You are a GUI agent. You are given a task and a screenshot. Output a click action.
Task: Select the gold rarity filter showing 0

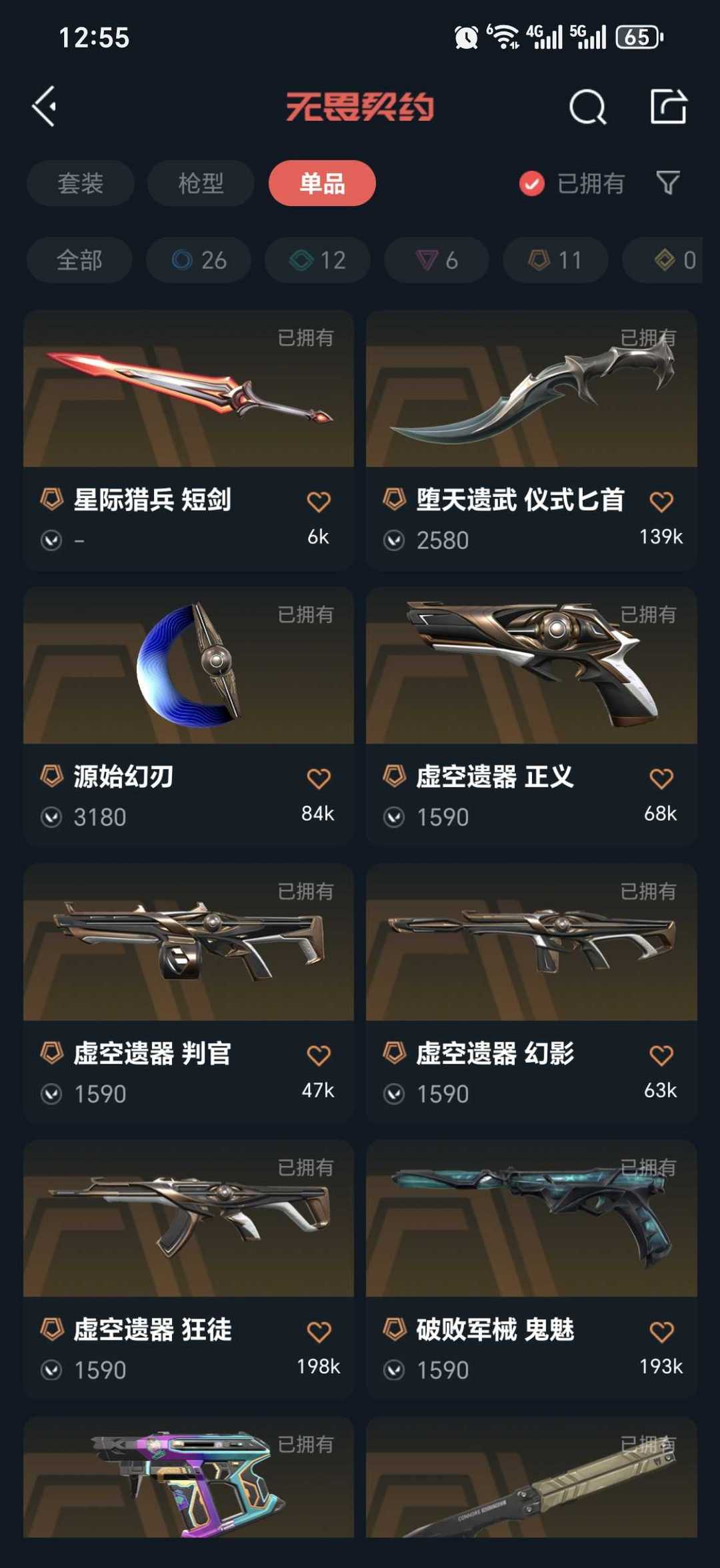pos(673,260)
